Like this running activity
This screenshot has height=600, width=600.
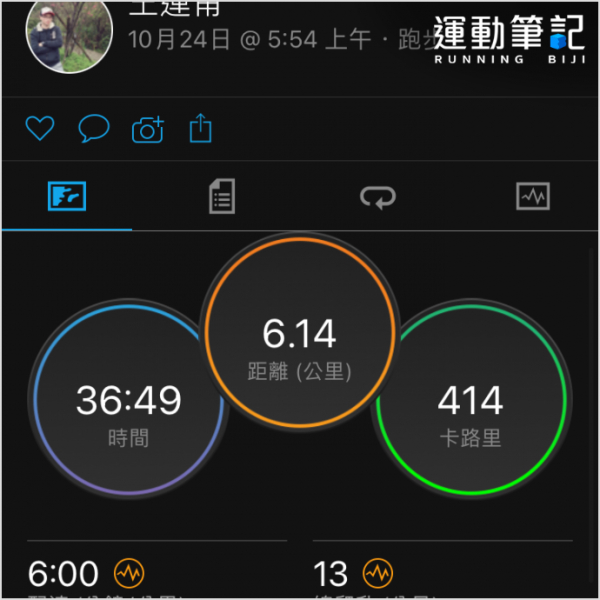point(39,129)
